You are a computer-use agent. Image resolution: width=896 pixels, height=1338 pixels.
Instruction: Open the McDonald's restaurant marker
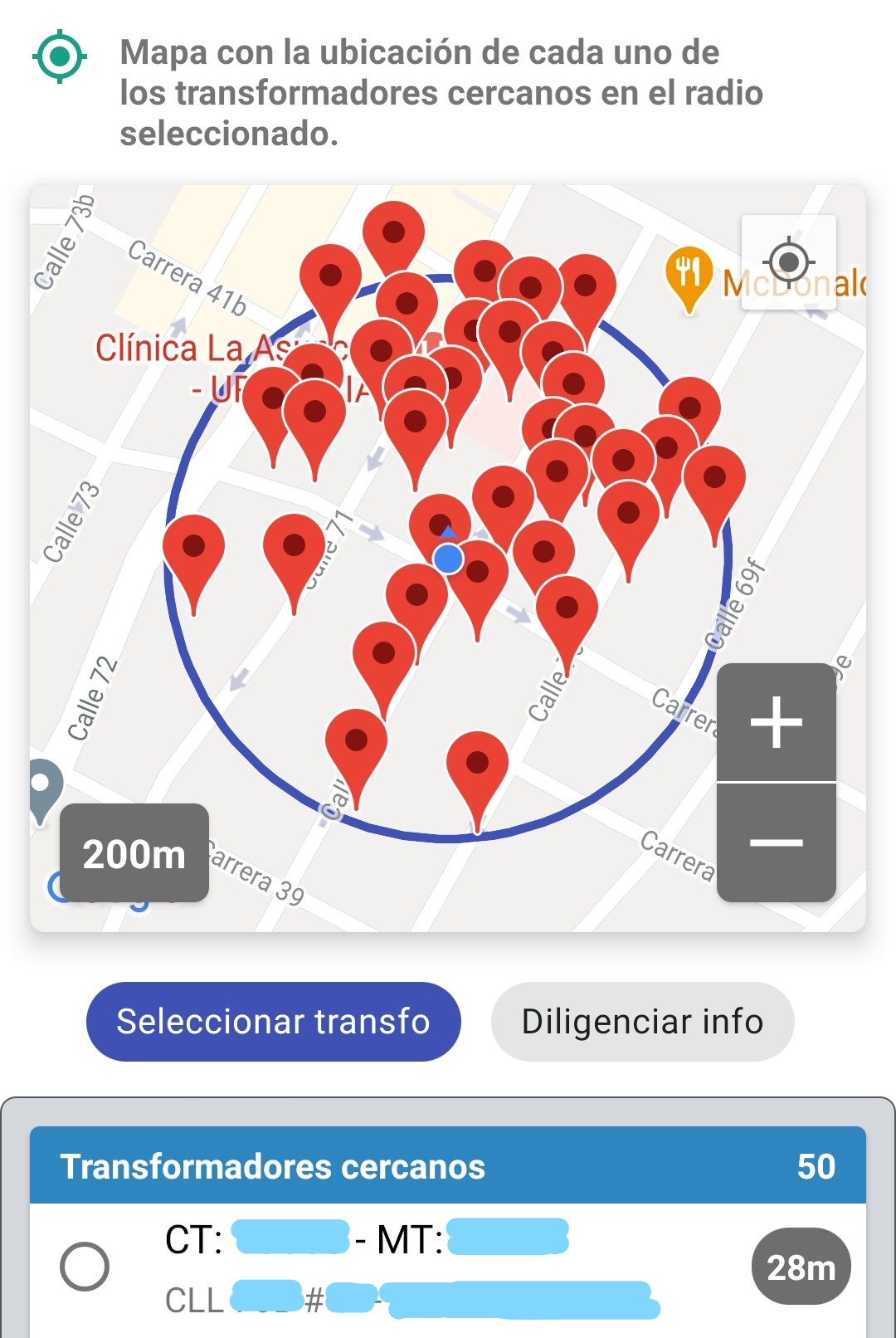coord(689,276)
